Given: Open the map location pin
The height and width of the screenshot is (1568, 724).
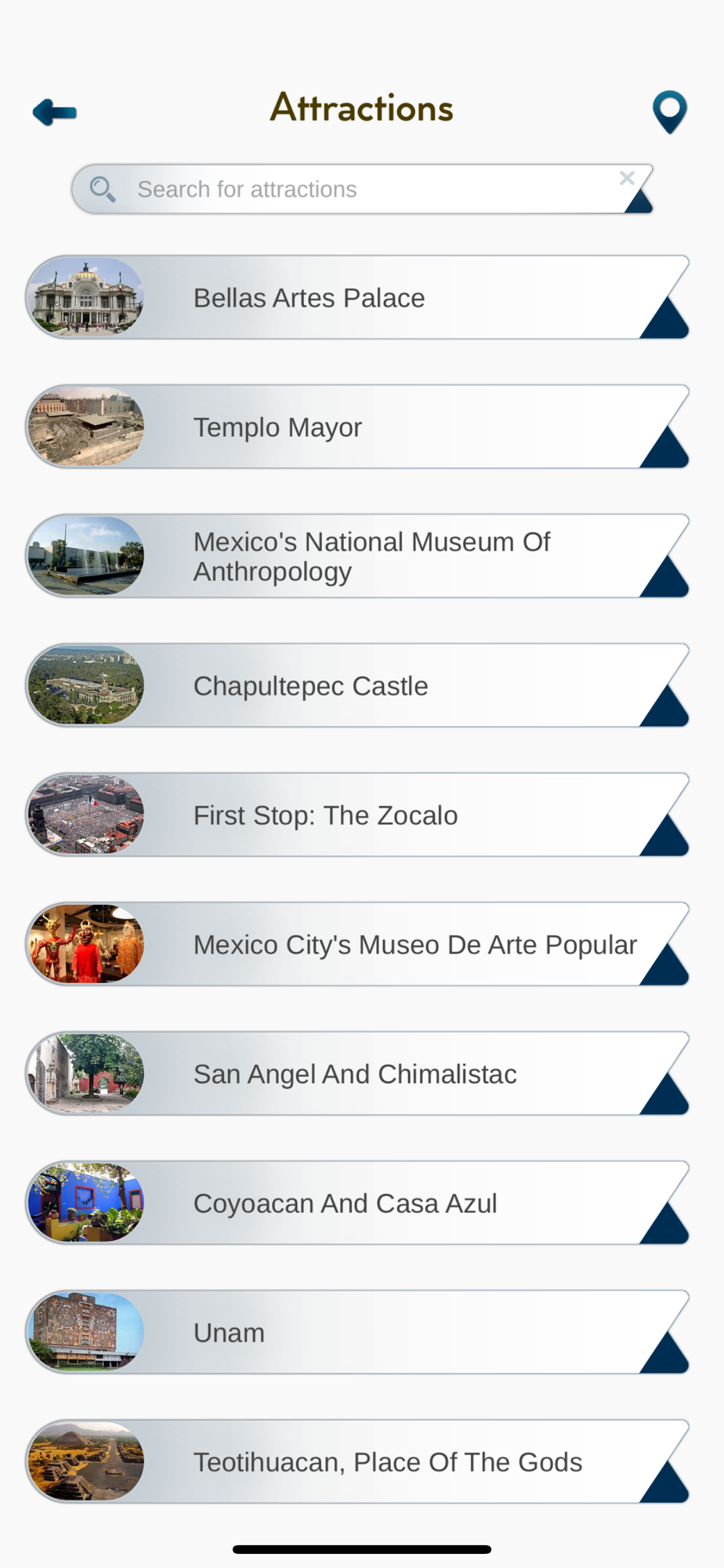Looking at the screenshot, I should coord(669,111).
